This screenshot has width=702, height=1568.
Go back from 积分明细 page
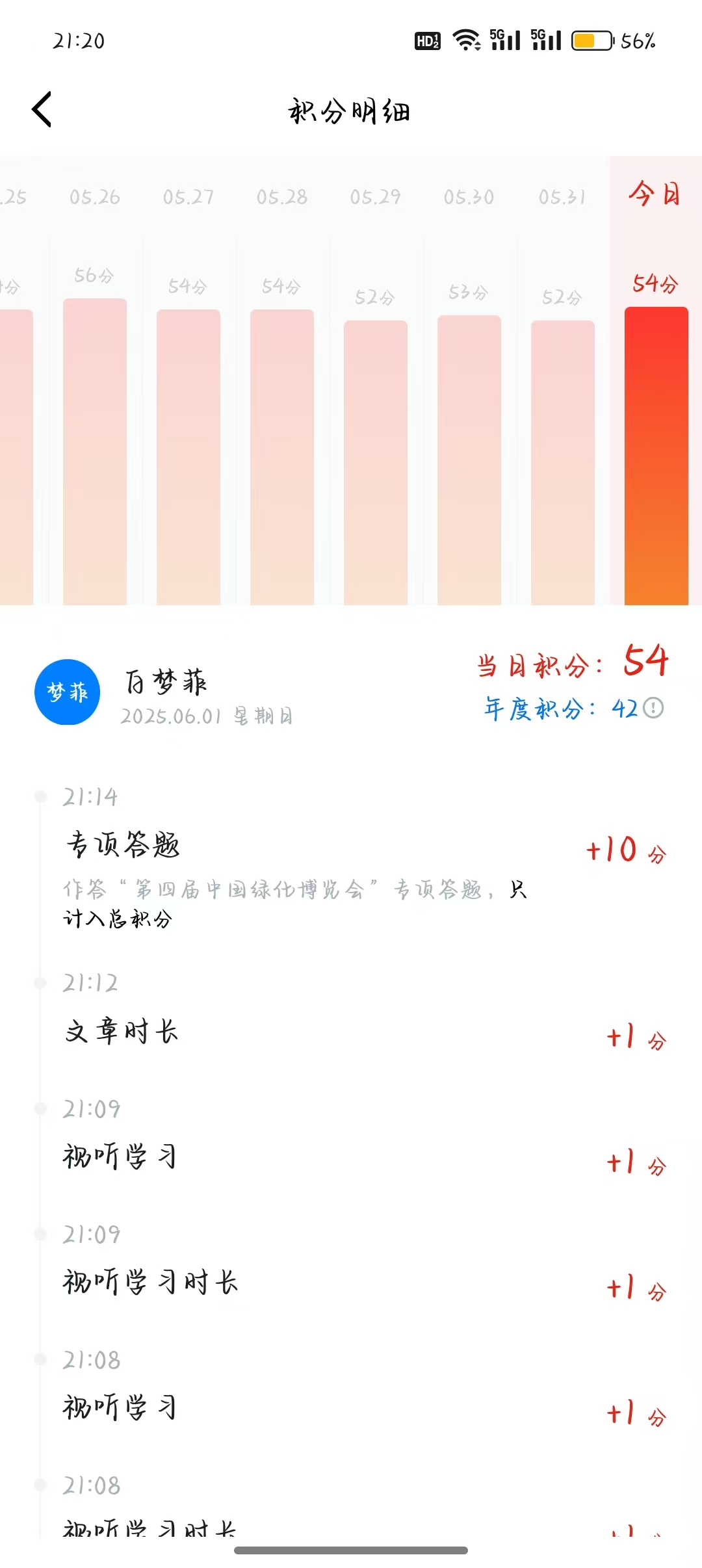click(x=42, y=110)
